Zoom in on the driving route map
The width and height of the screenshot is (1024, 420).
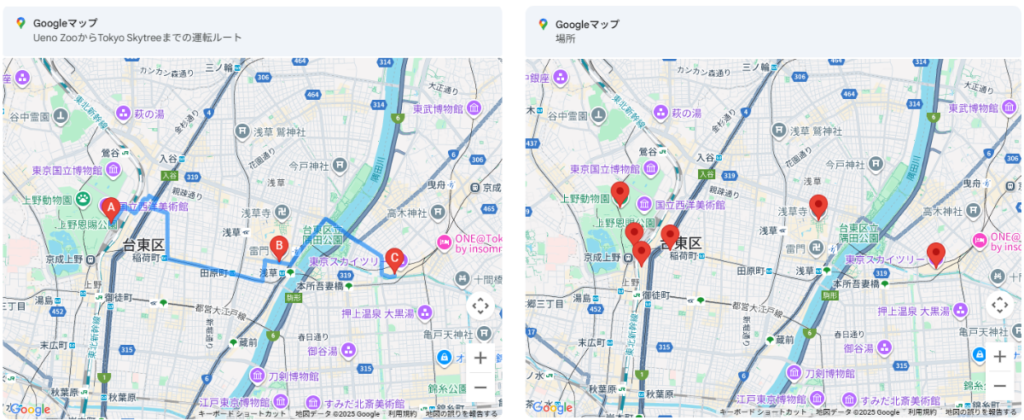click(480, 357)
